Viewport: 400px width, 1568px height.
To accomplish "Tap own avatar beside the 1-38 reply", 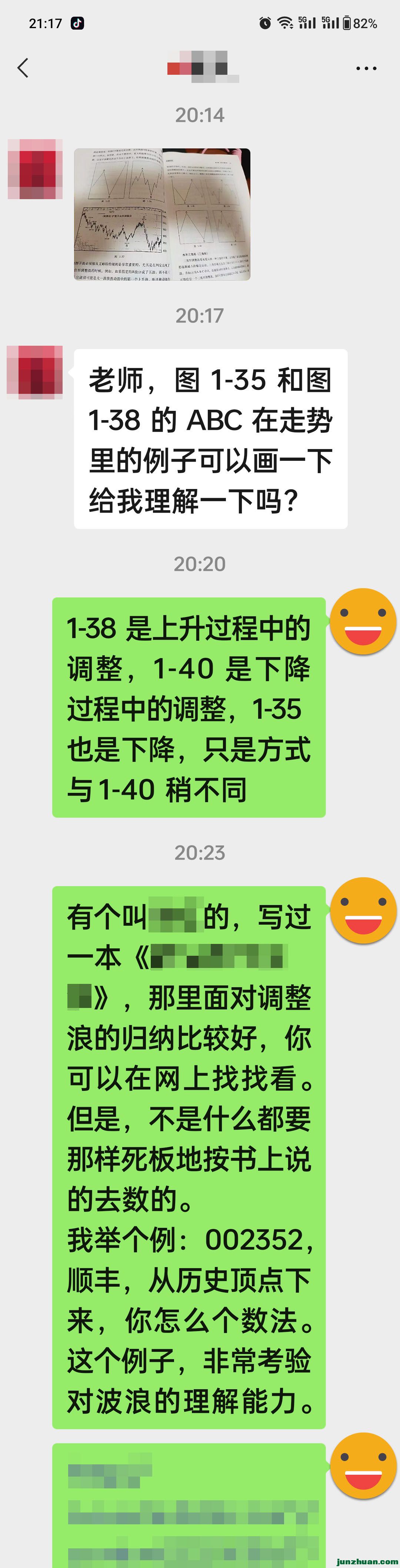I will click(x=363, y=621).
